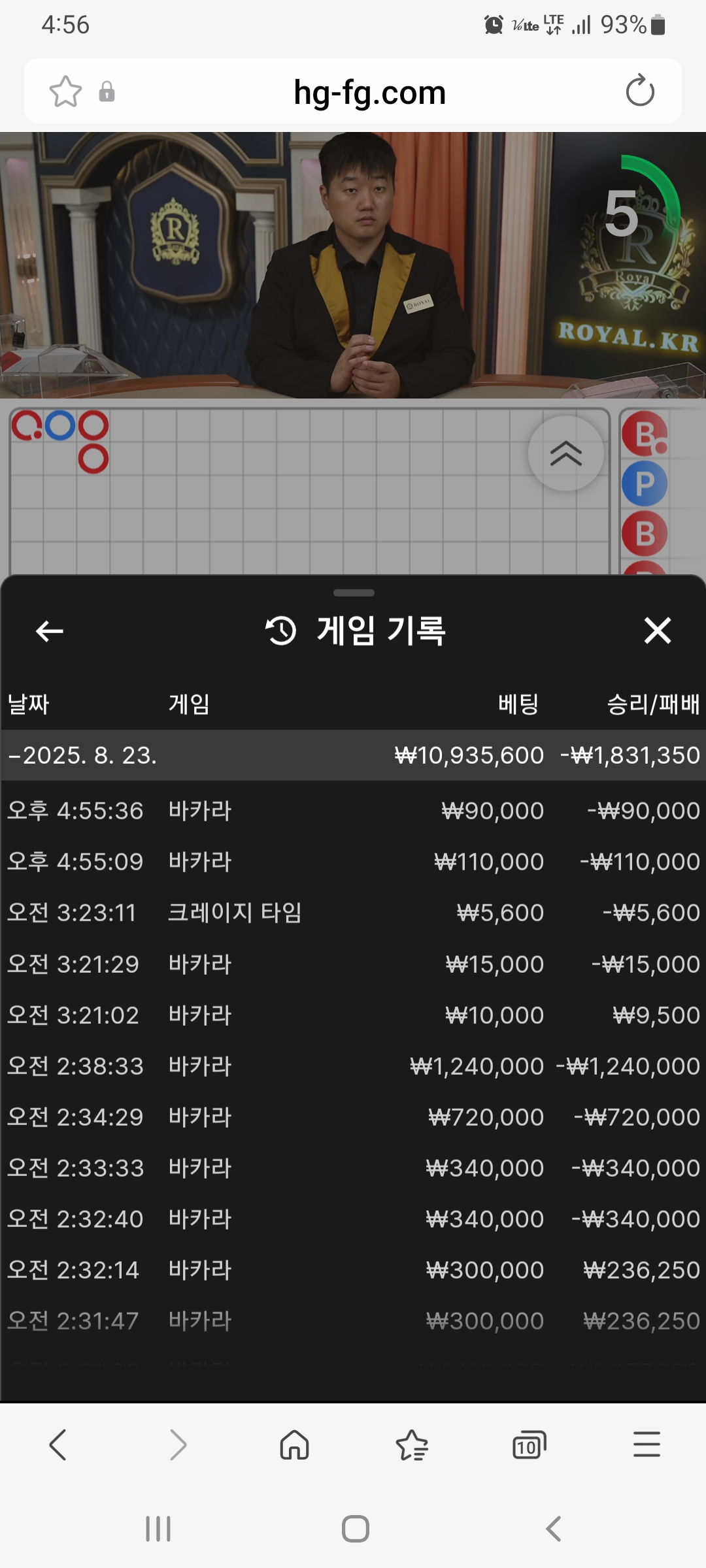Image resolution: width=706 pixels, height=1568 pixels.
Task: Return to the phone home screen
Action: 355,1529
